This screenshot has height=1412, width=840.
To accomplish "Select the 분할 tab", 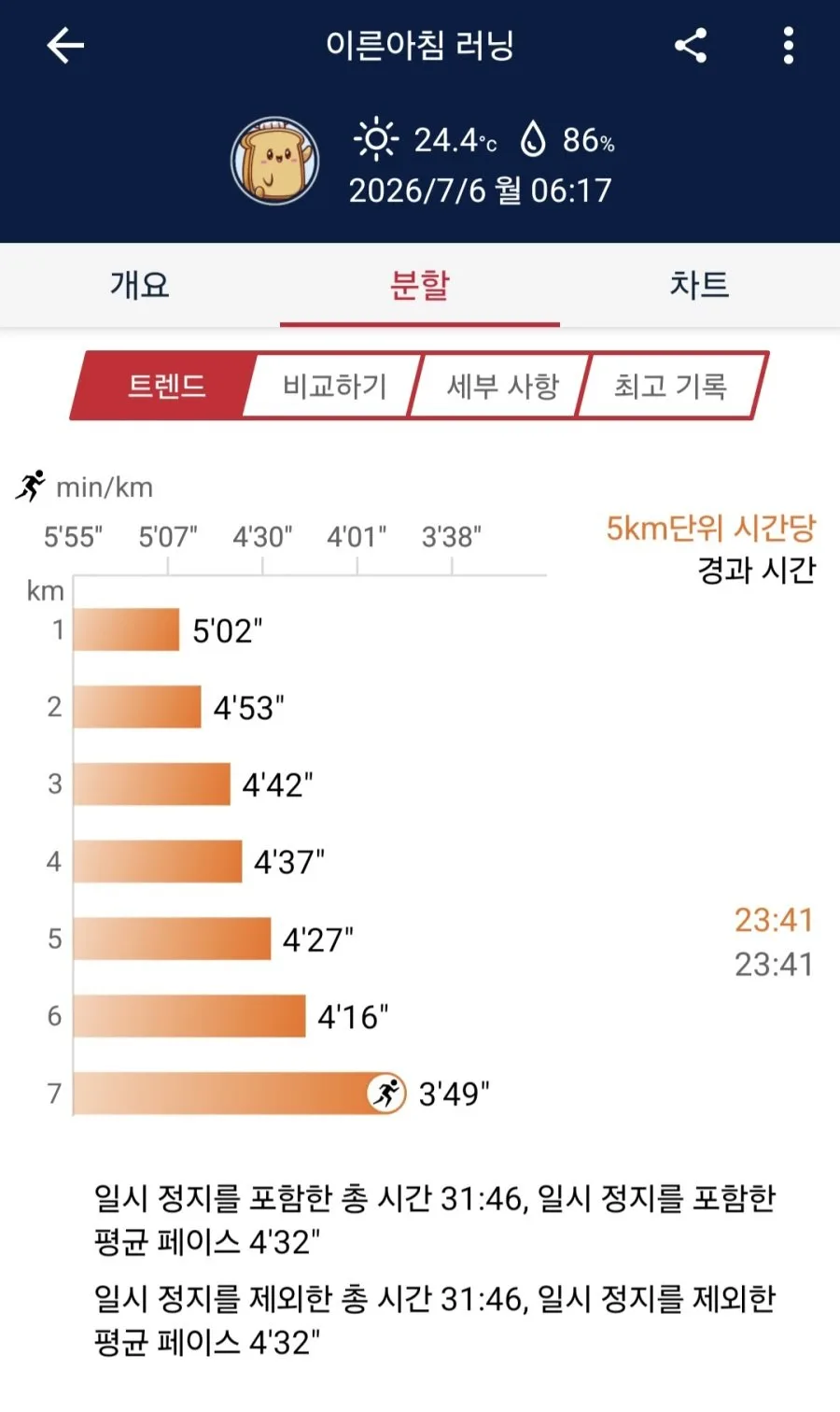I will tap(420, 285).
